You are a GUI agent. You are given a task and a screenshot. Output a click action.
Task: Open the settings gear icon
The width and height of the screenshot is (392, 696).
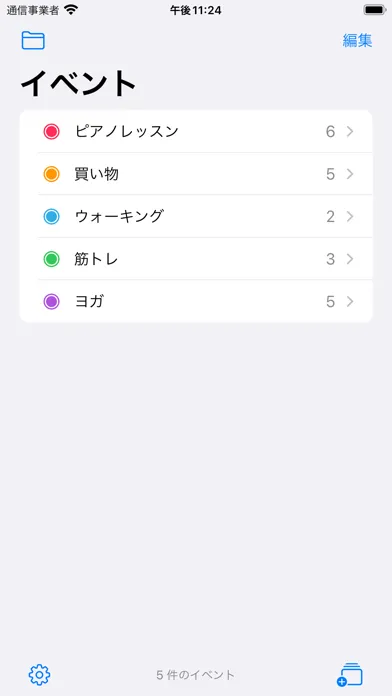tap(40, 675)
